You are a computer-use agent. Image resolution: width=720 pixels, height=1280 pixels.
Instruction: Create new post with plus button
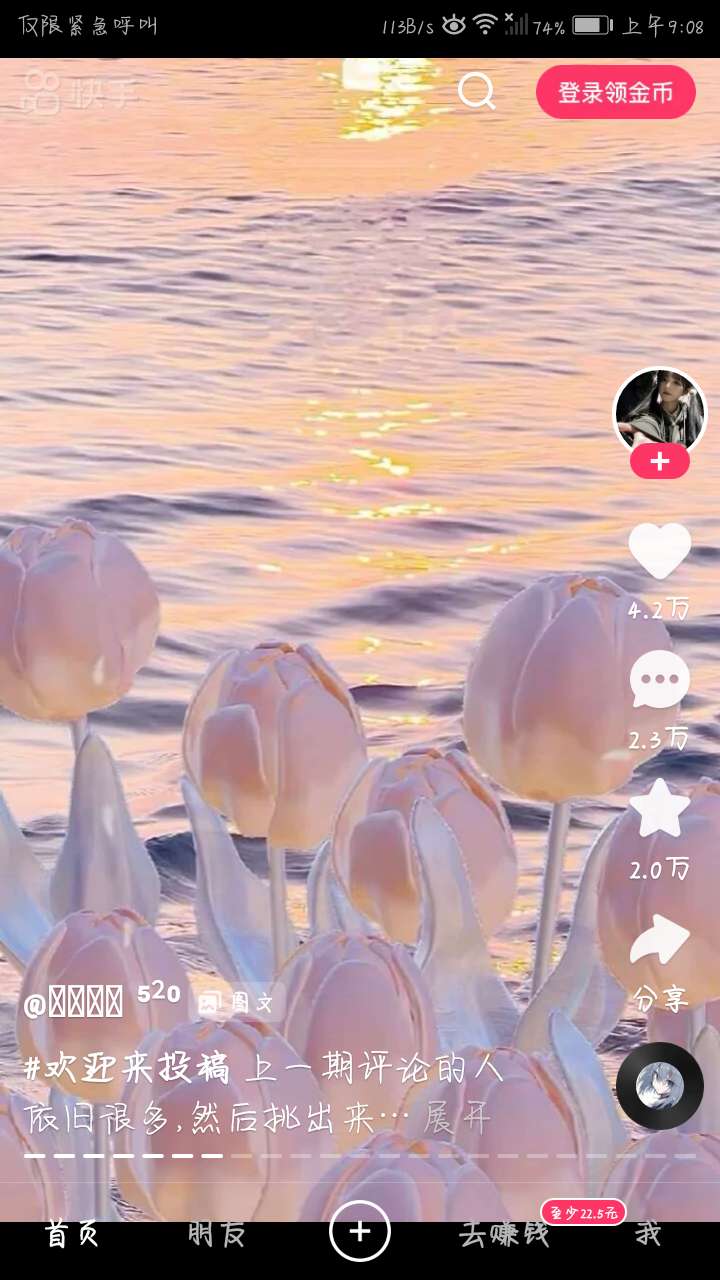[360, 1231]
